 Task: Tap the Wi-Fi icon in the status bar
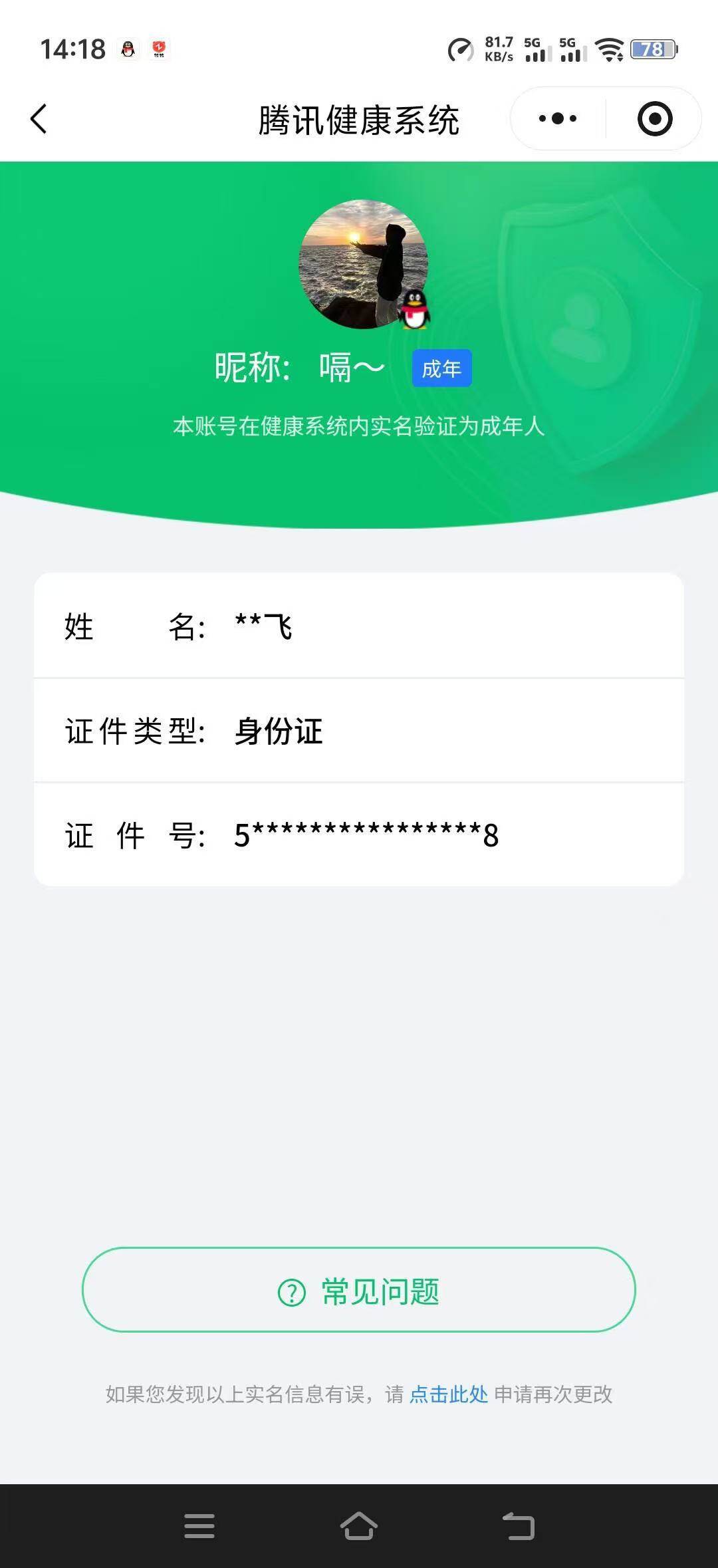pyautogui.click(x=608, y=49)
